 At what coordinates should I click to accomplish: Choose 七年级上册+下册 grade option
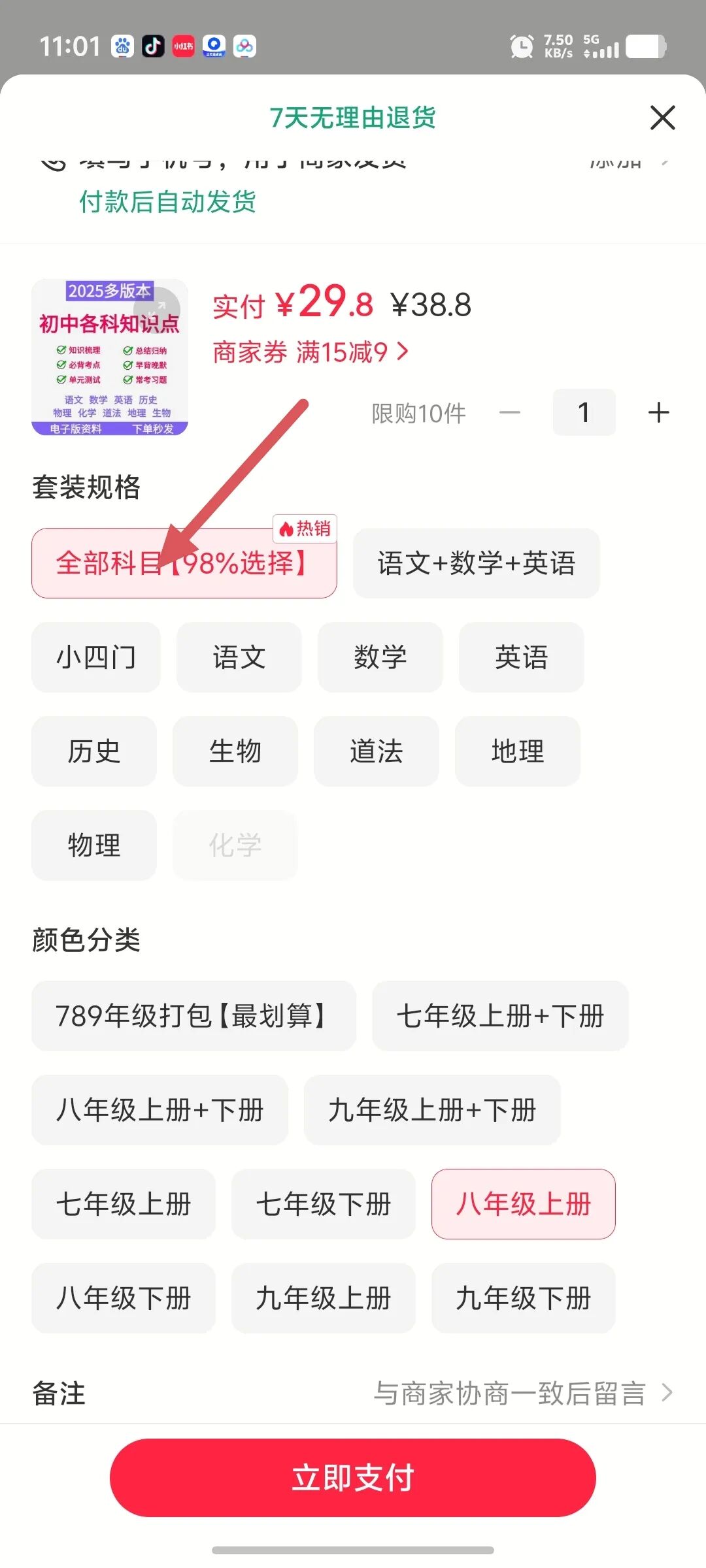pos(500,1016)
